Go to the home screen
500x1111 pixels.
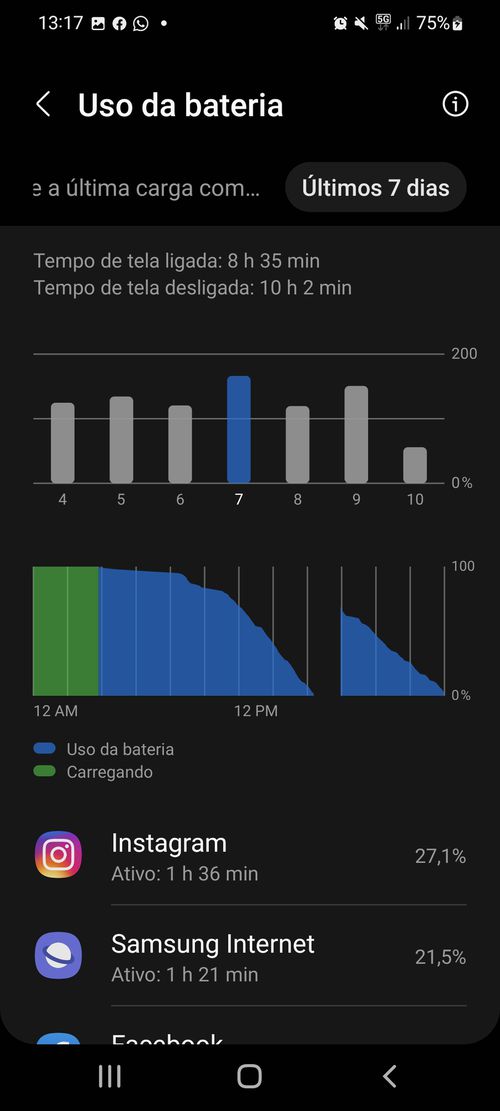point(249,1076)
